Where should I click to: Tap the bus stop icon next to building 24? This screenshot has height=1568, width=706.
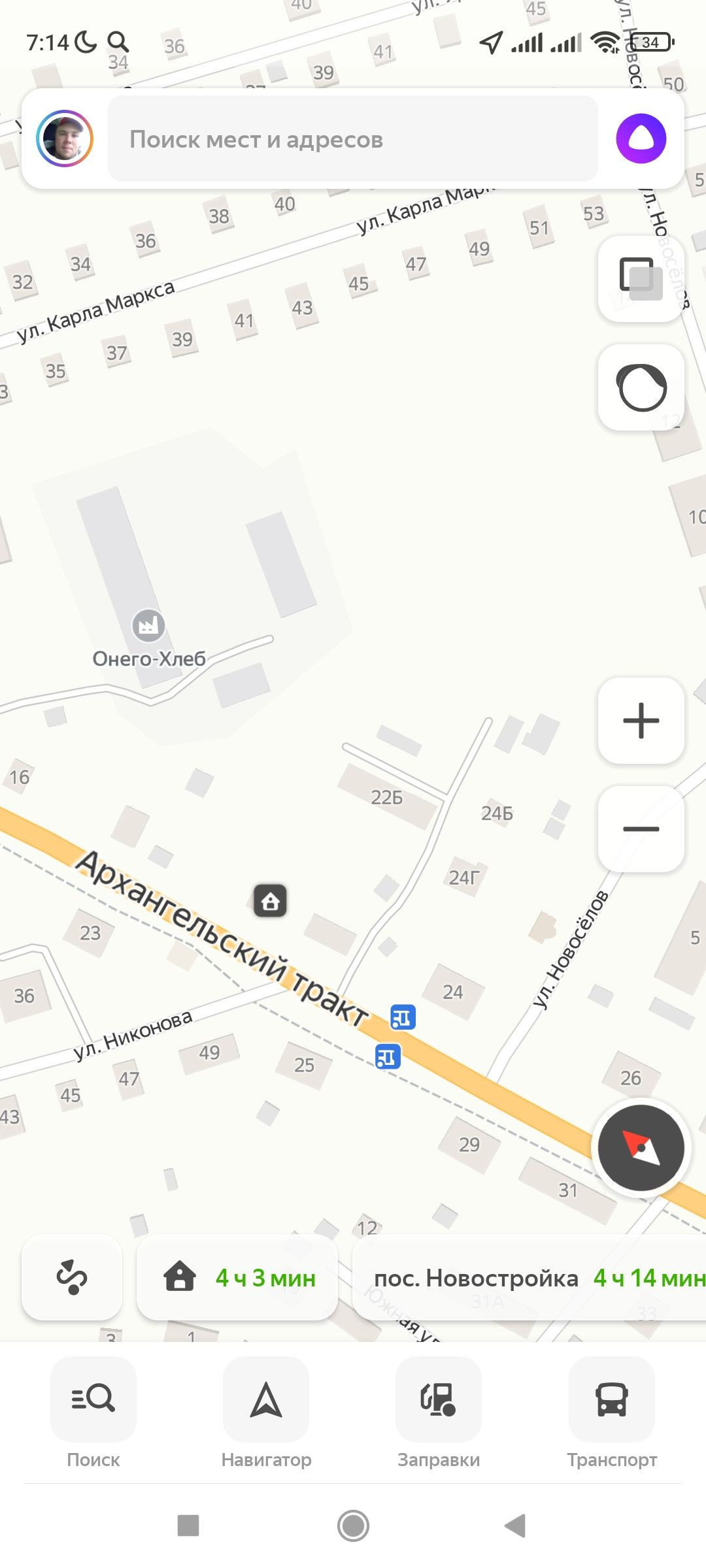tap(403, 1017)
